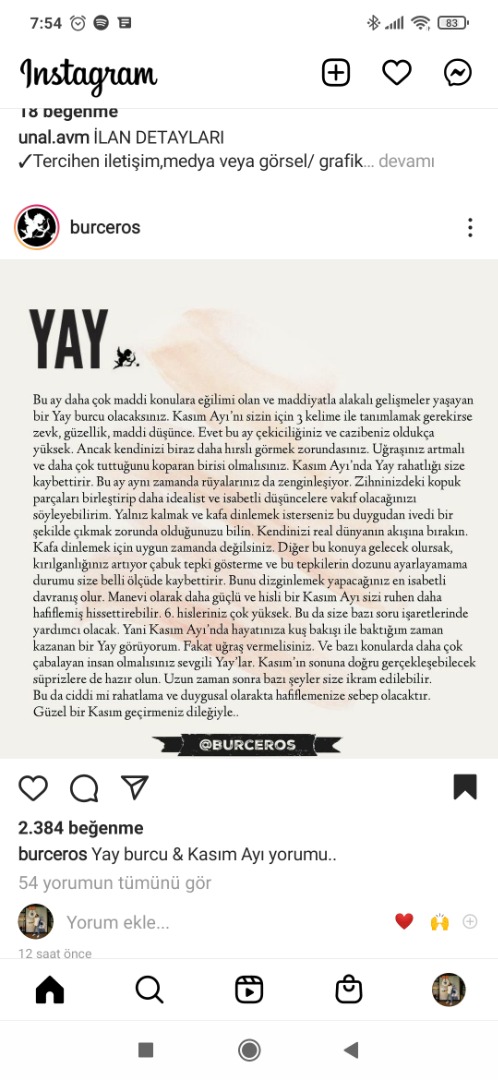Expand the unal.avm caption with devamı
Viewport: 498px width, 1080px height.
407,161
